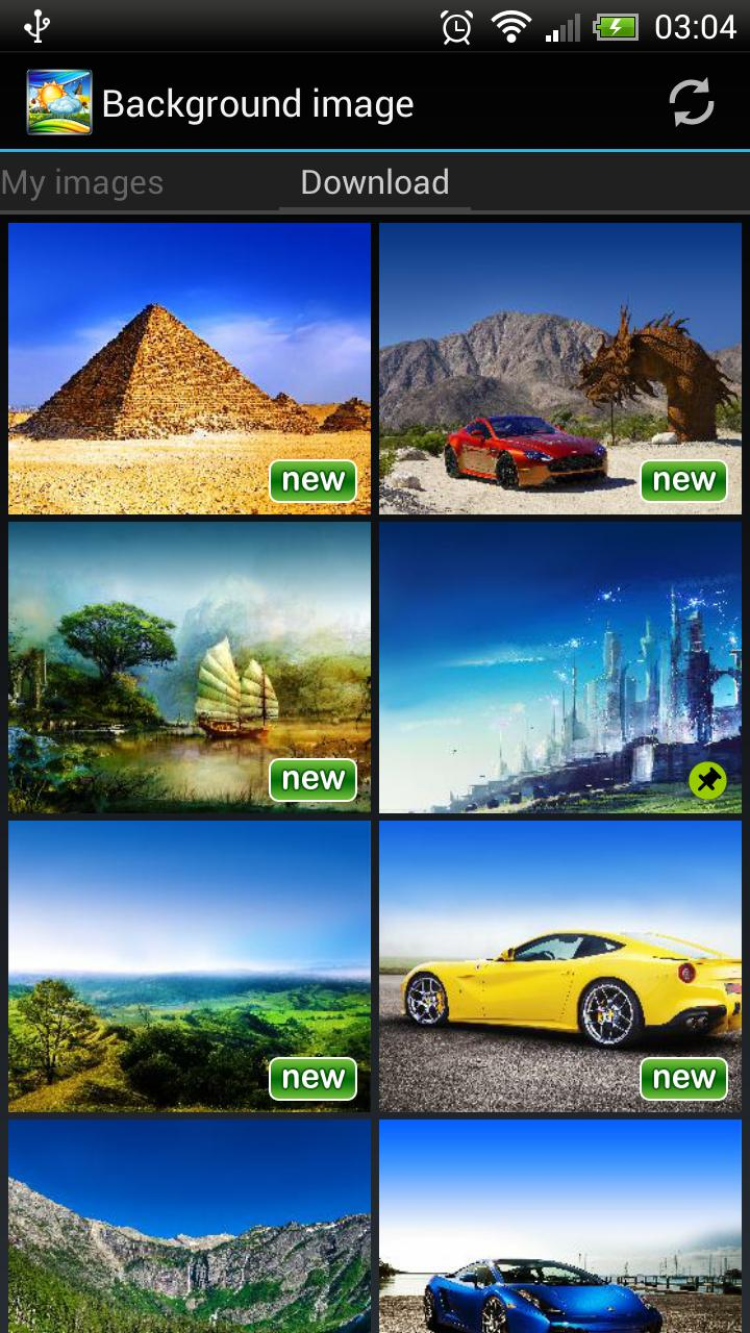Choose the sailing junk ship background
Screen dimensions: 750x1333
pyautogui.click(x=189, y=667)
